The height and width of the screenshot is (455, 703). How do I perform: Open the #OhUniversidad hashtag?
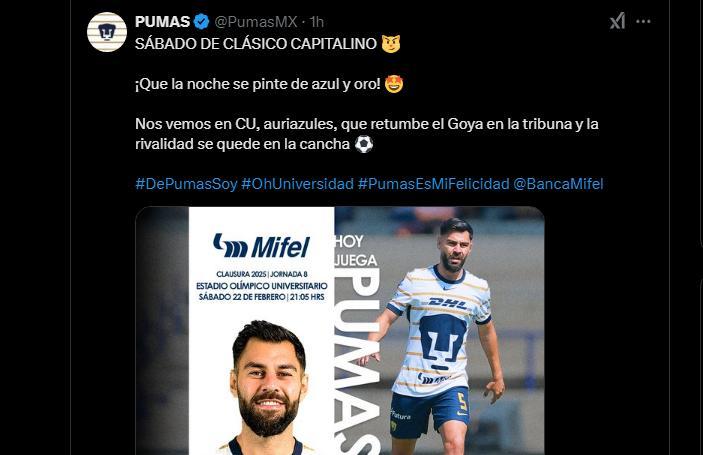point(297,184)
